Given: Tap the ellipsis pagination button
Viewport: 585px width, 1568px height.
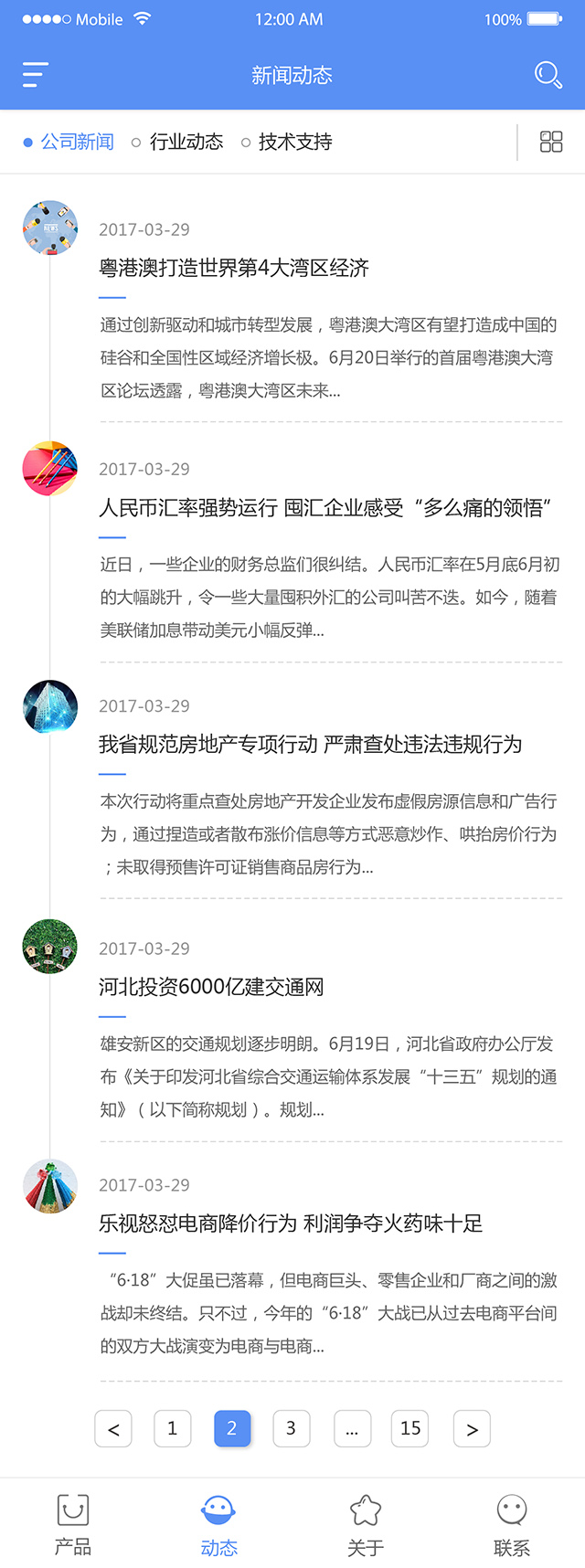Looking at the screenshot, I should 352,1429.
